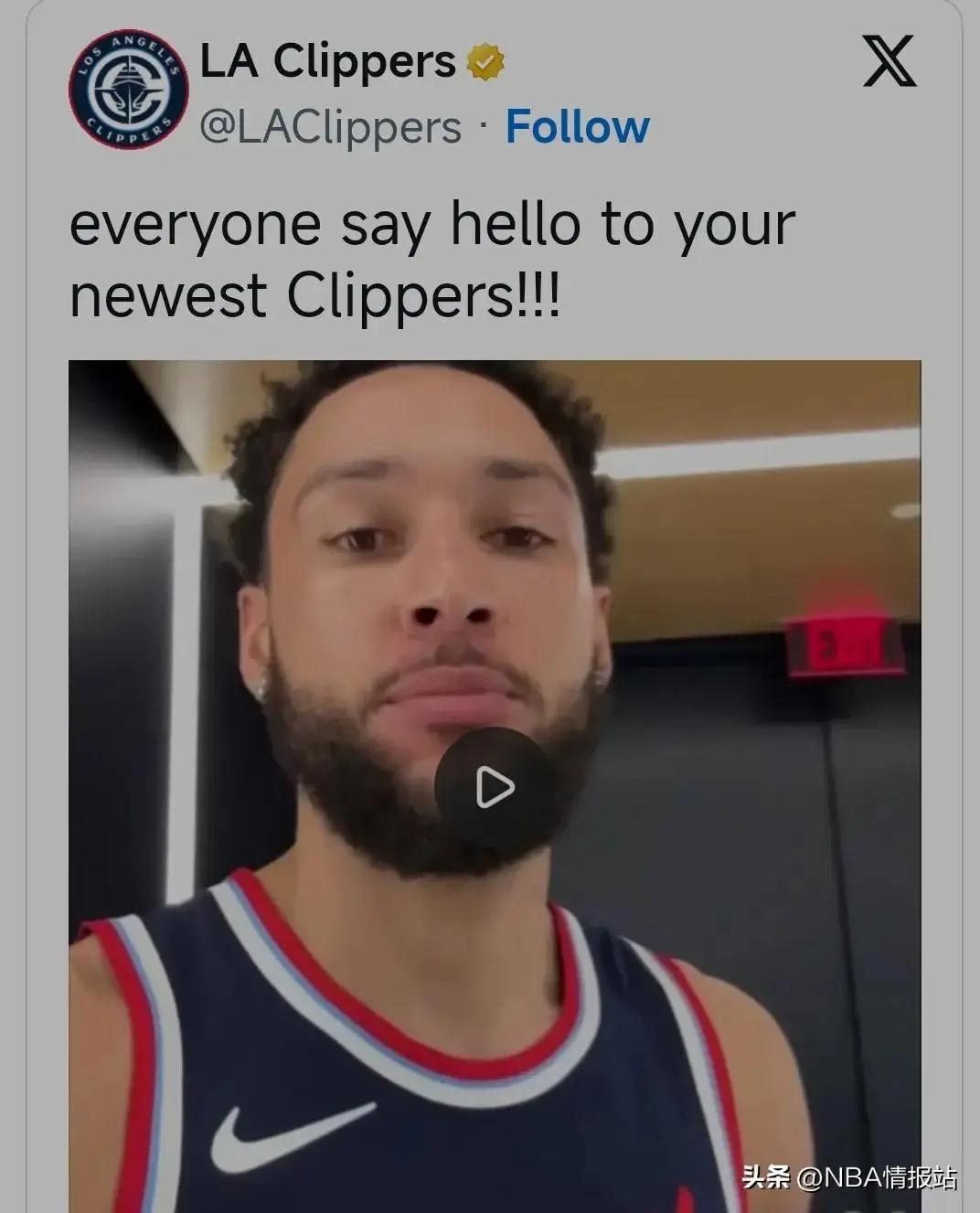Image resolution: width=980 pixels, height=1213 pixels.
Task: Open the @LAClippers handle link
Action: click(330, 127)
